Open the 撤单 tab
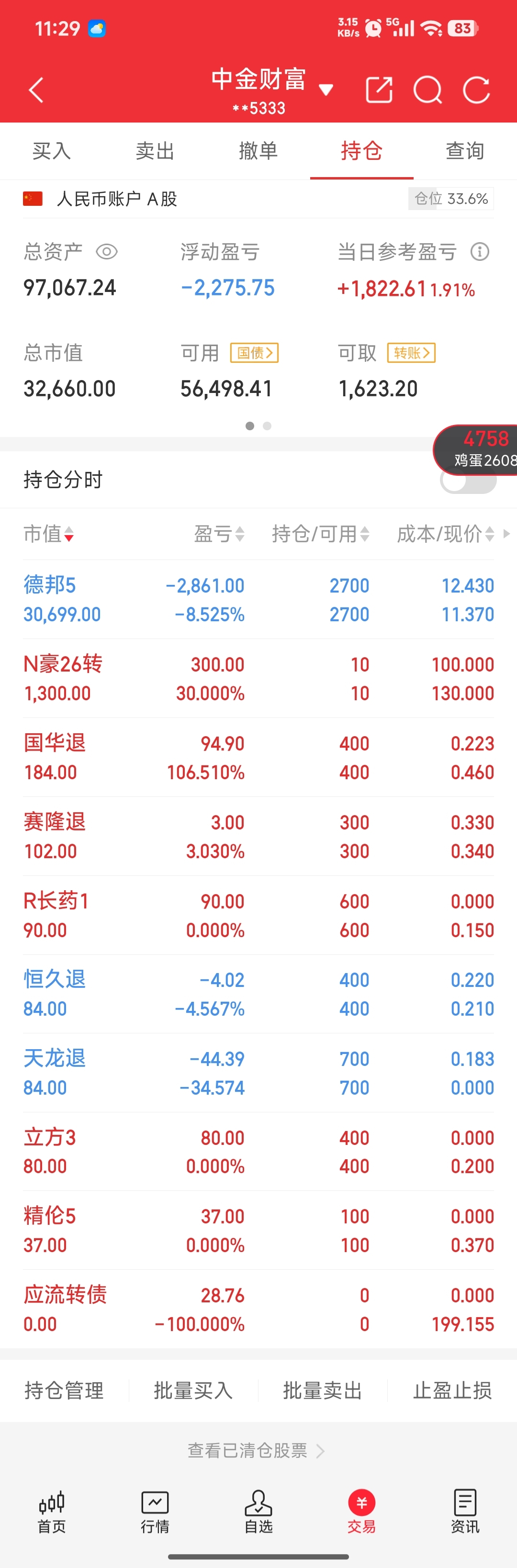Image resolution: width=517 pixels, height=1568 pixels. tap(258, 150)
